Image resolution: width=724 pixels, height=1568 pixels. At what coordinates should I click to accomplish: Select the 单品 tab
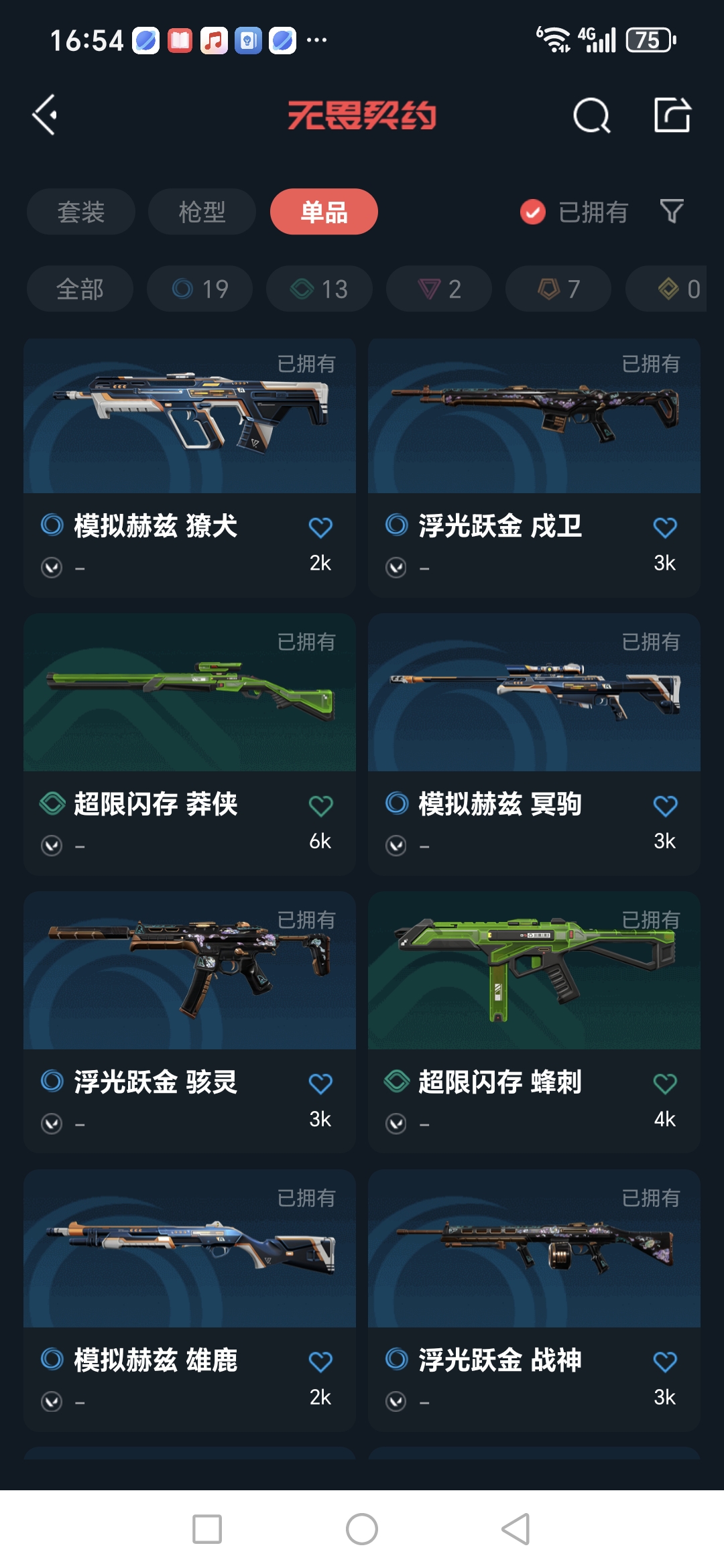[x=324, y=212]
